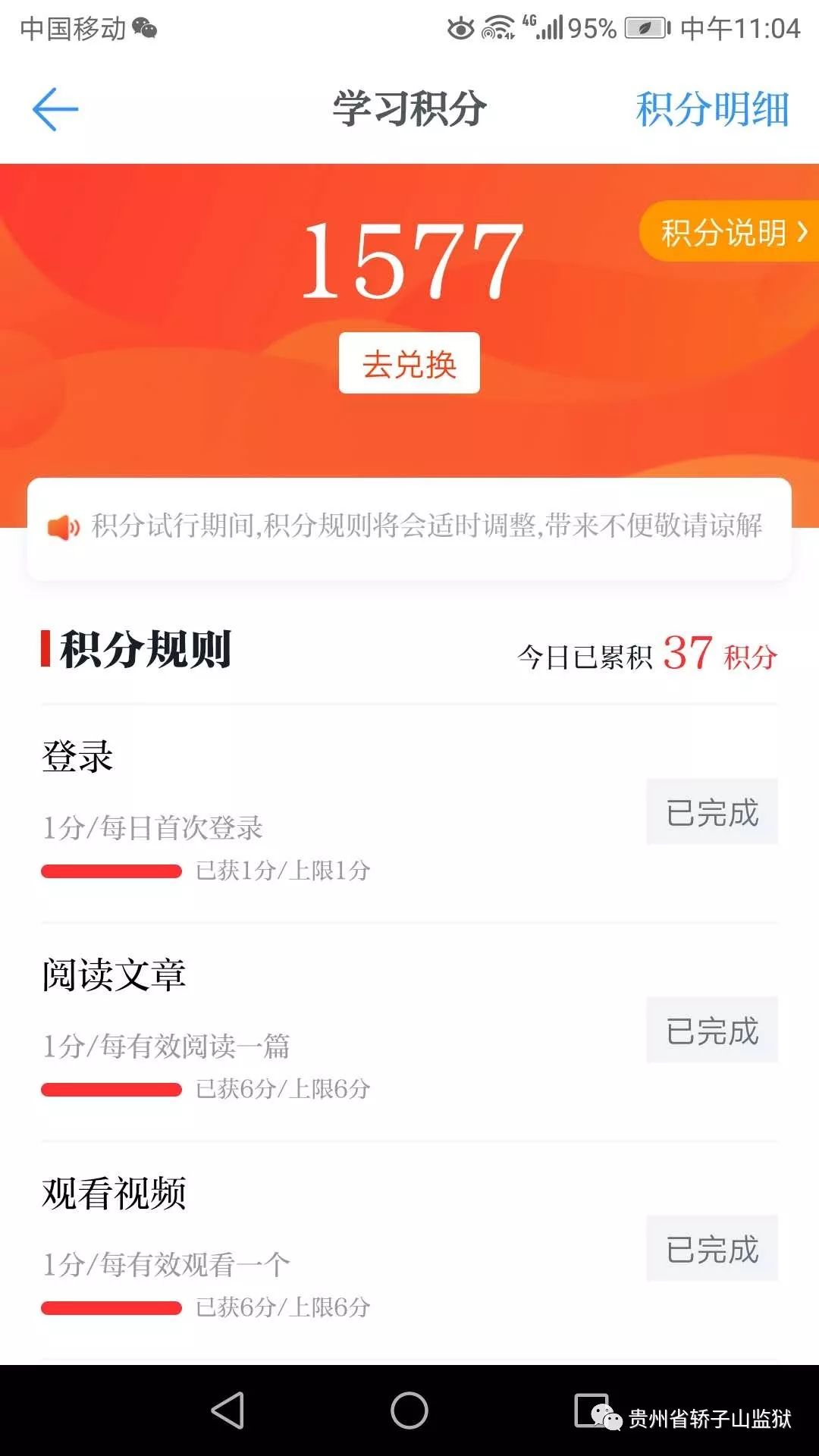
Task: Open 积分明细 points details
Action: pyautogui.click(x=712, y=109)
